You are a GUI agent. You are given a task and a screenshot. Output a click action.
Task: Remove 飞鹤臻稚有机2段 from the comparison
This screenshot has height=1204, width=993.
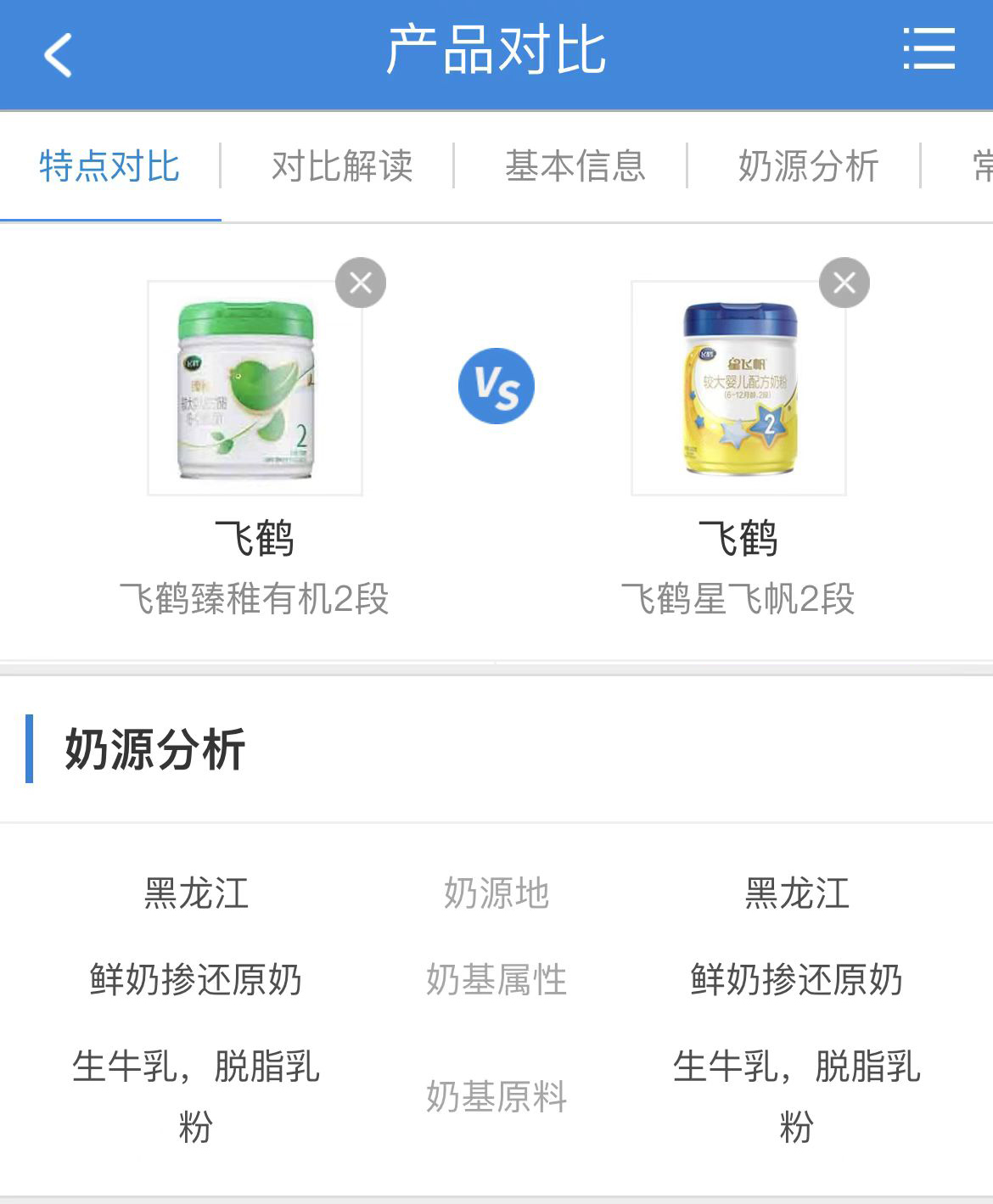point(361,283)
